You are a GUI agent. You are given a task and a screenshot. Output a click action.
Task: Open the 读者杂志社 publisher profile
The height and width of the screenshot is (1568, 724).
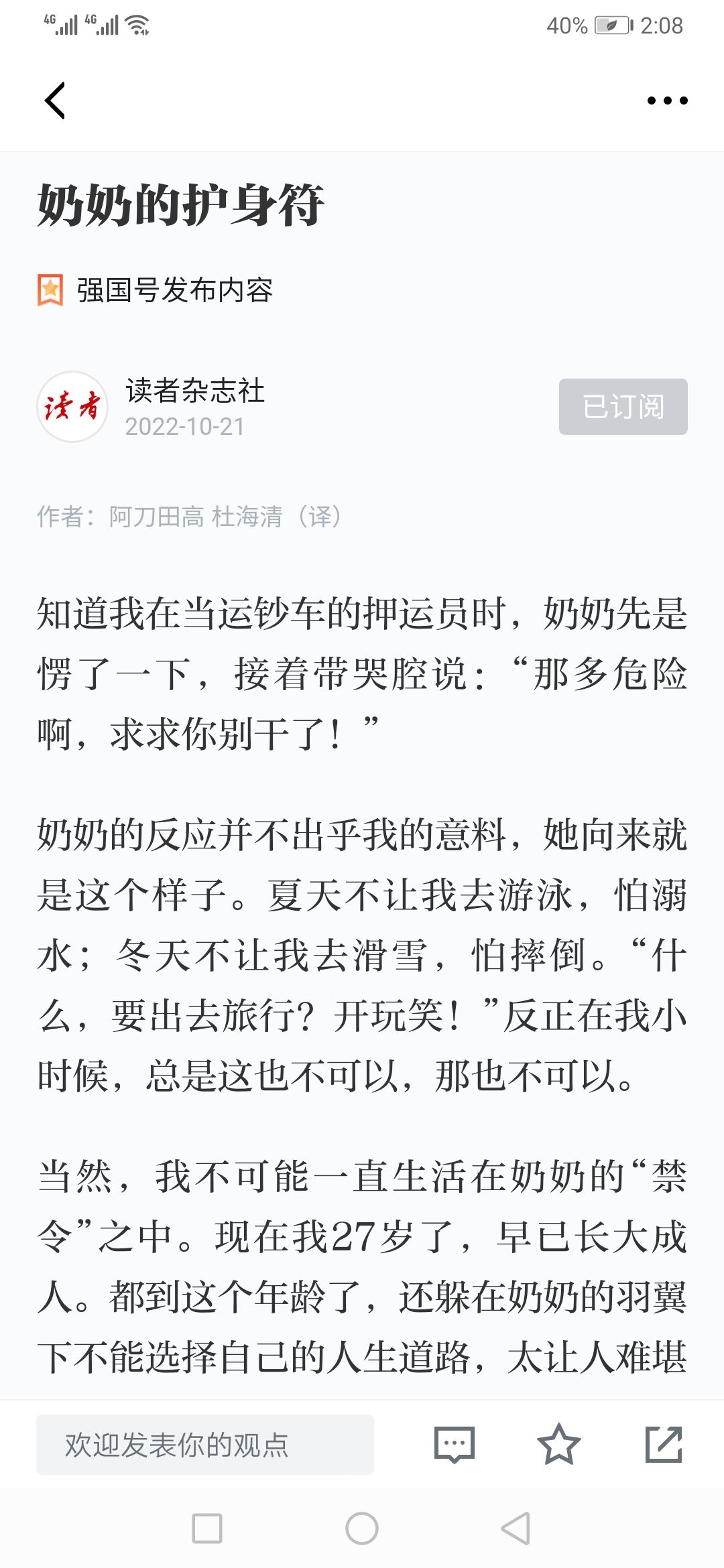coord(195,391)
